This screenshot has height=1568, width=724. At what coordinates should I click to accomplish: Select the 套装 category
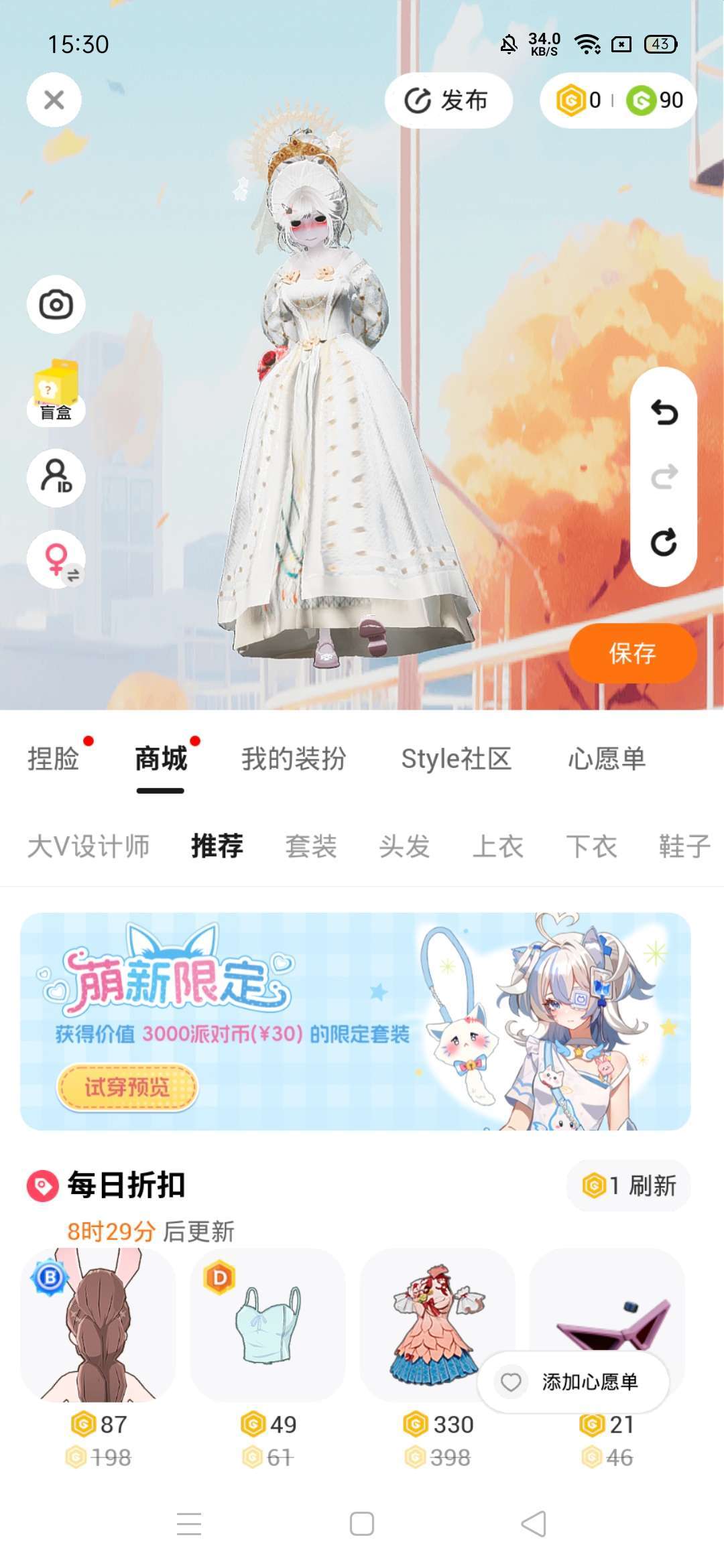pos(310,846)
